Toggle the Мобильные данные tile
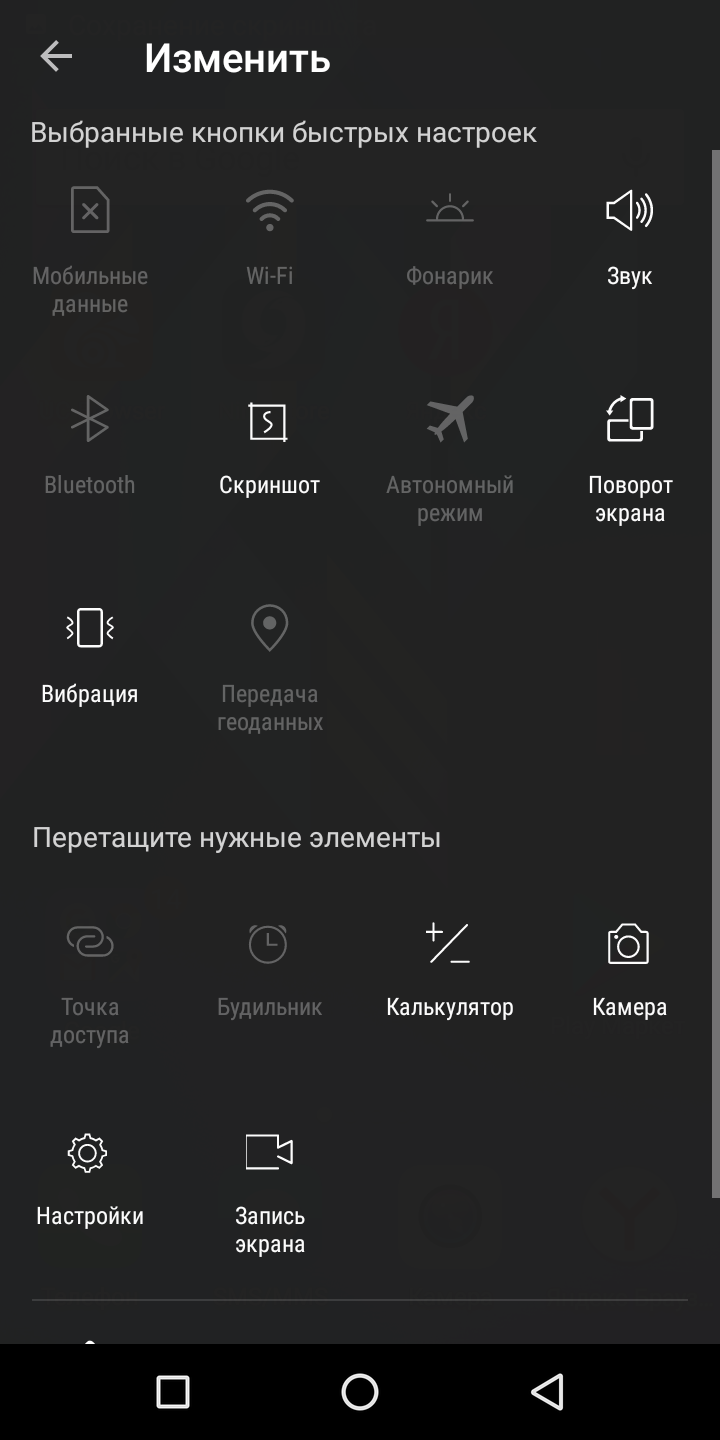This screenshot has height=1440, width=720. click(x=90, y=210)
